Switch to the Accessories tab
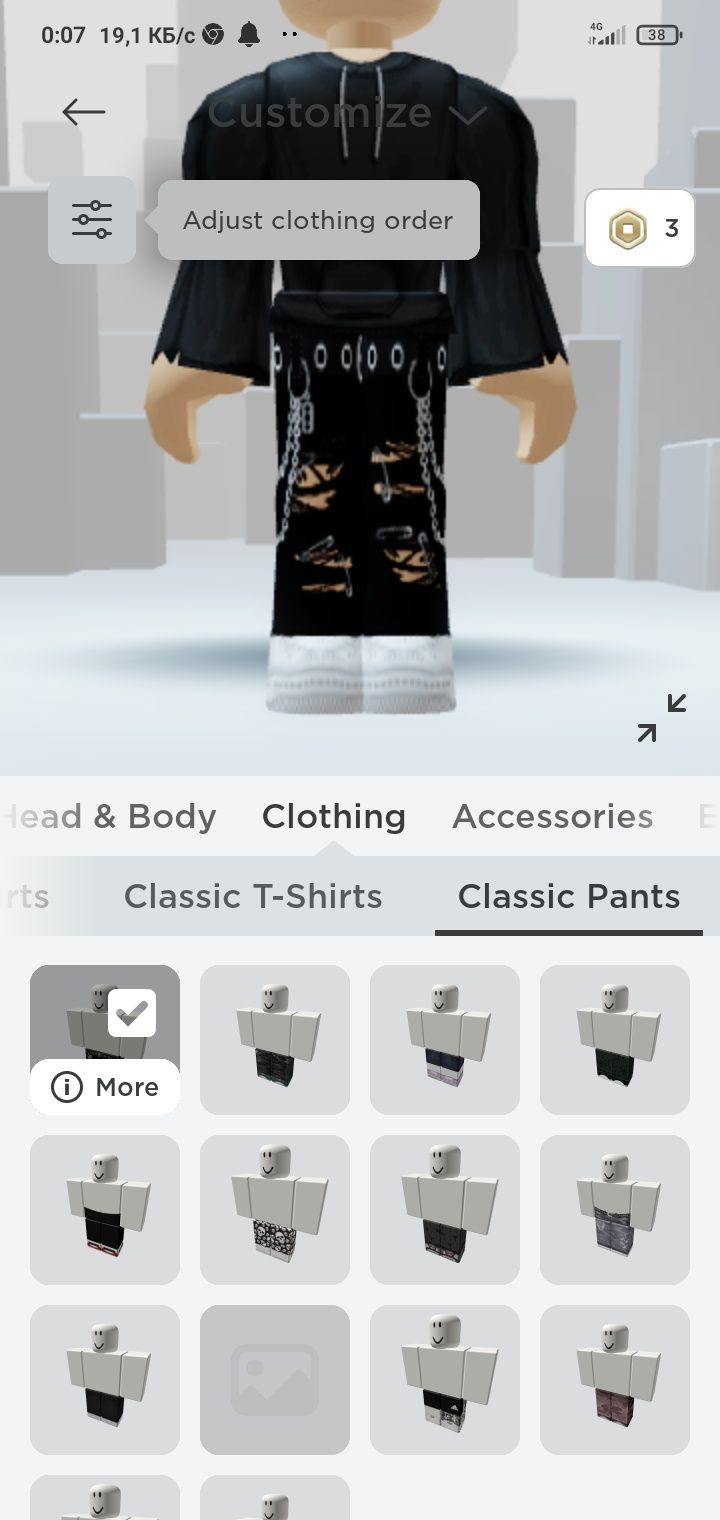This screenshot has width=720, height=1520. pos(552,816)
